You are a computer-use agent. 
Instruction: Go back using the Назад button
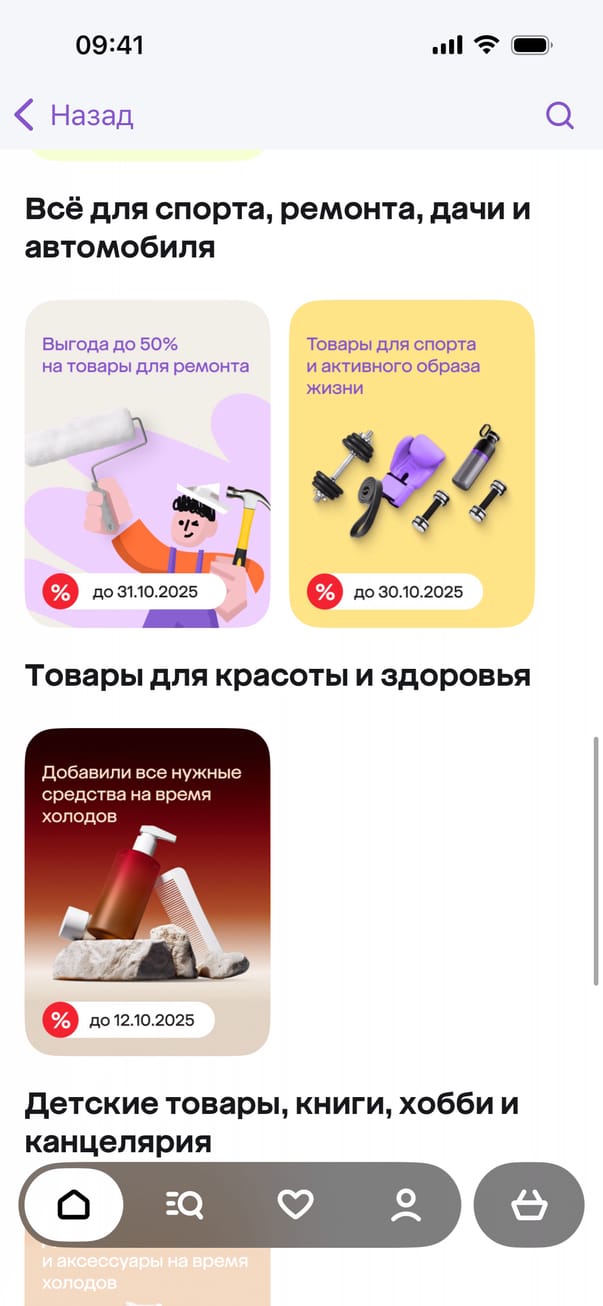74,115
